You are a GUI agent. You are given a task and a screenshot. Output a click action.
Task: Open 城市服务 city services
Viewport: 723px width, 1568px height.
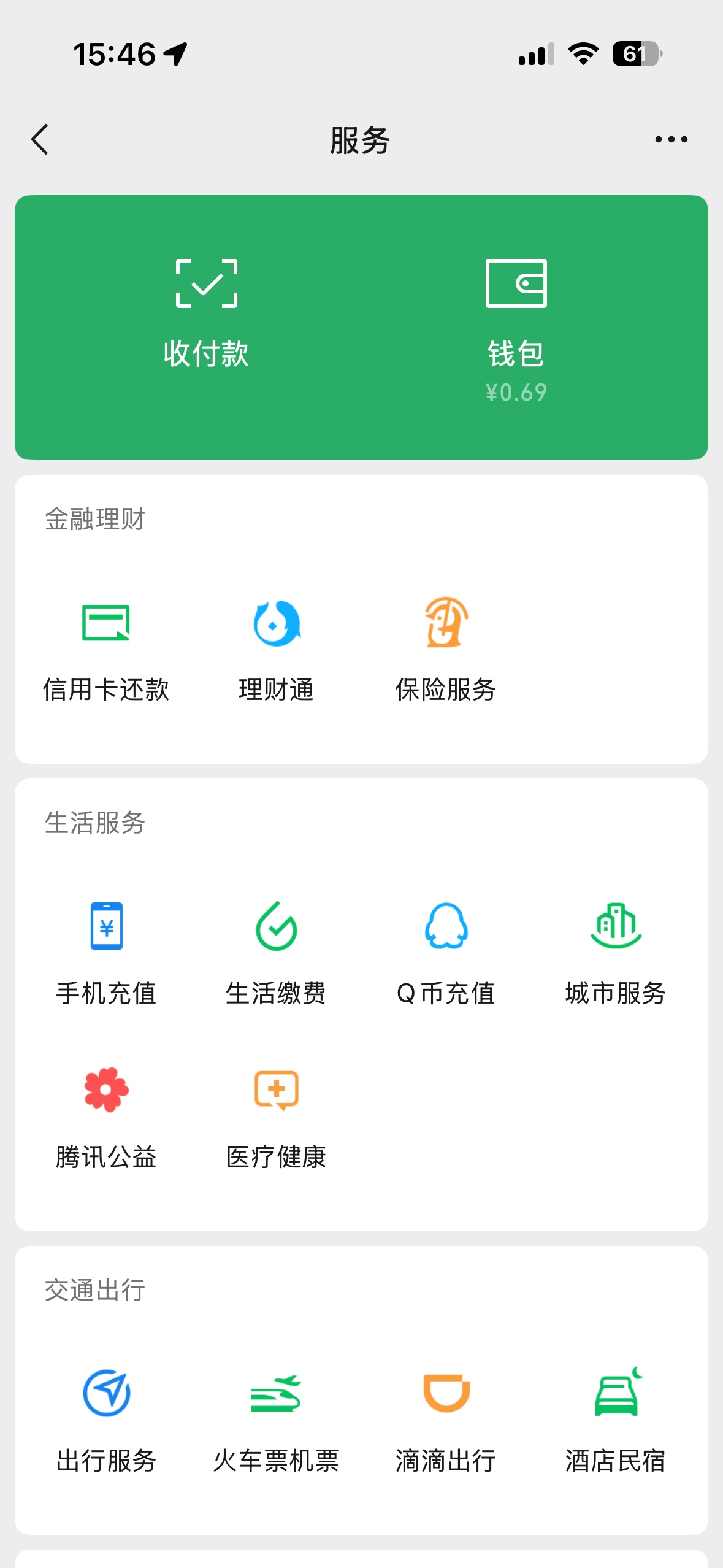click(x=616, y=954)
